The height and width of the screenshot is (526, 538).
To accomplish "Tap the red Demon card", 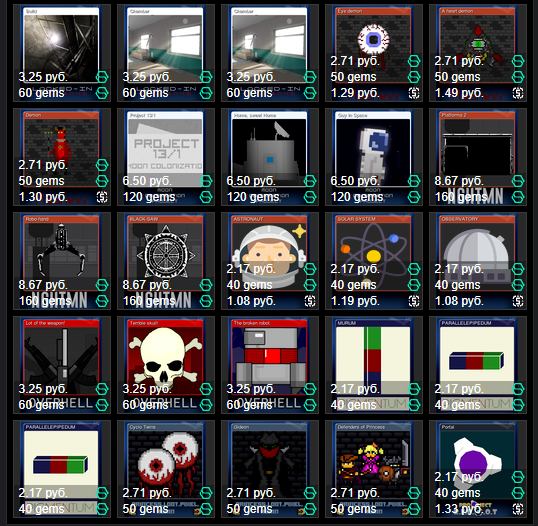I will tap(62, 157).
